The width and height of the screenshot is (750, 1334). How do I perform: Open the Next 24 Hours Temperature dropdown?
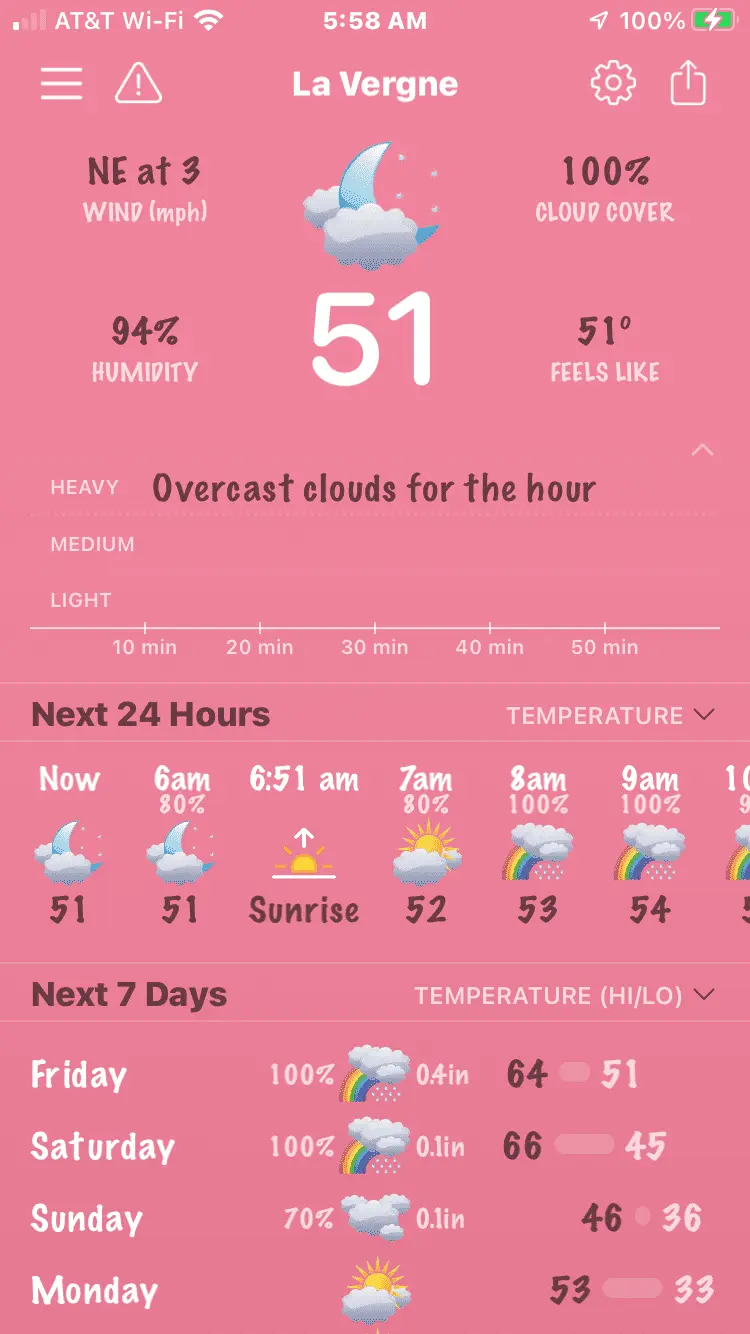(x=610, y=716)
